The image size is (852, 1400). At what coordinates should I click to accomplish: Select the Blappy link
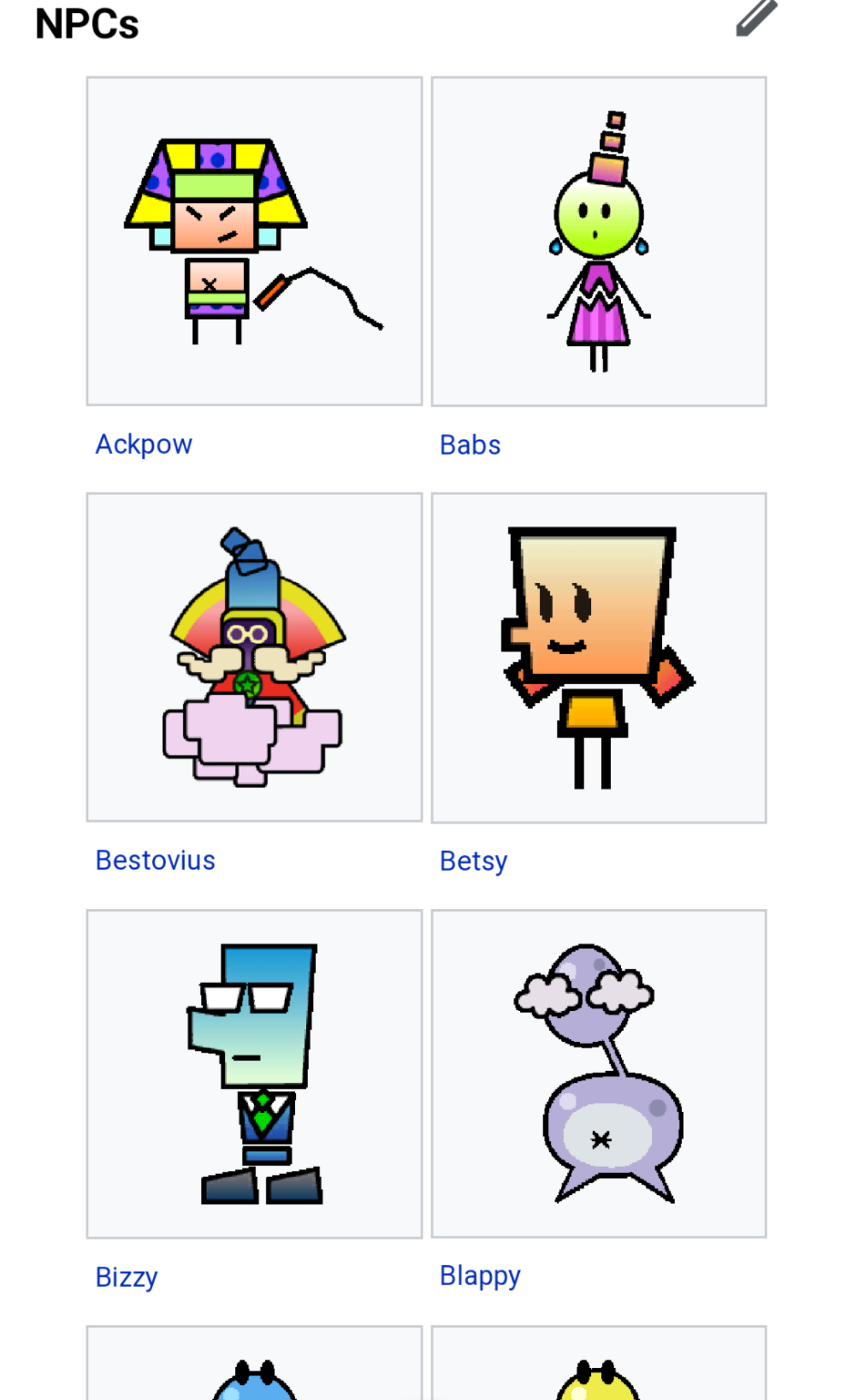point(480,1276)
